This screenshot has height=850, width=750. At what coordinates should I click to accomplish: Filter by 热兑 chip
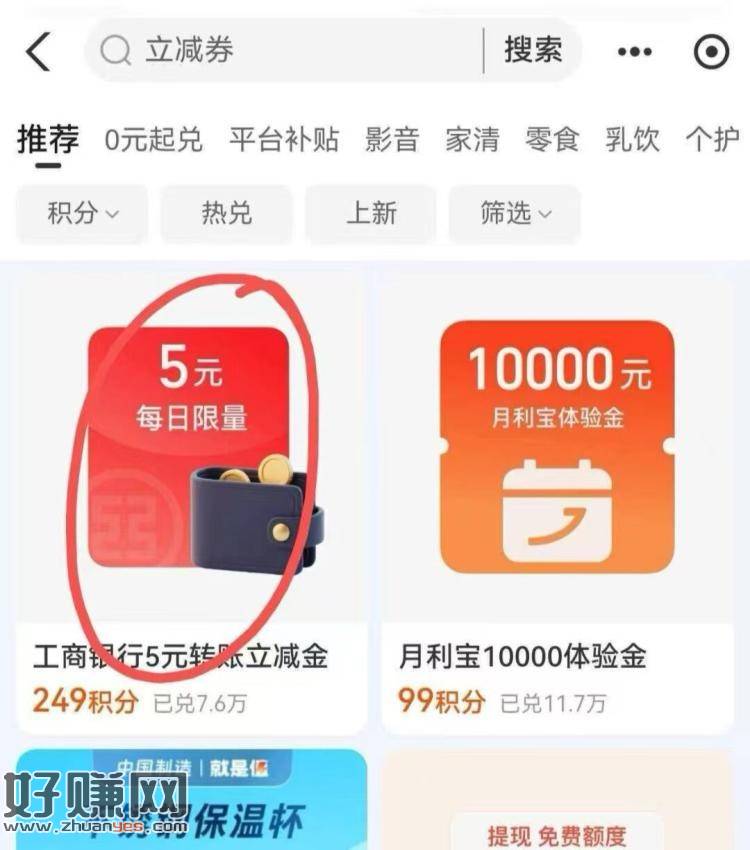click(227, 213)
